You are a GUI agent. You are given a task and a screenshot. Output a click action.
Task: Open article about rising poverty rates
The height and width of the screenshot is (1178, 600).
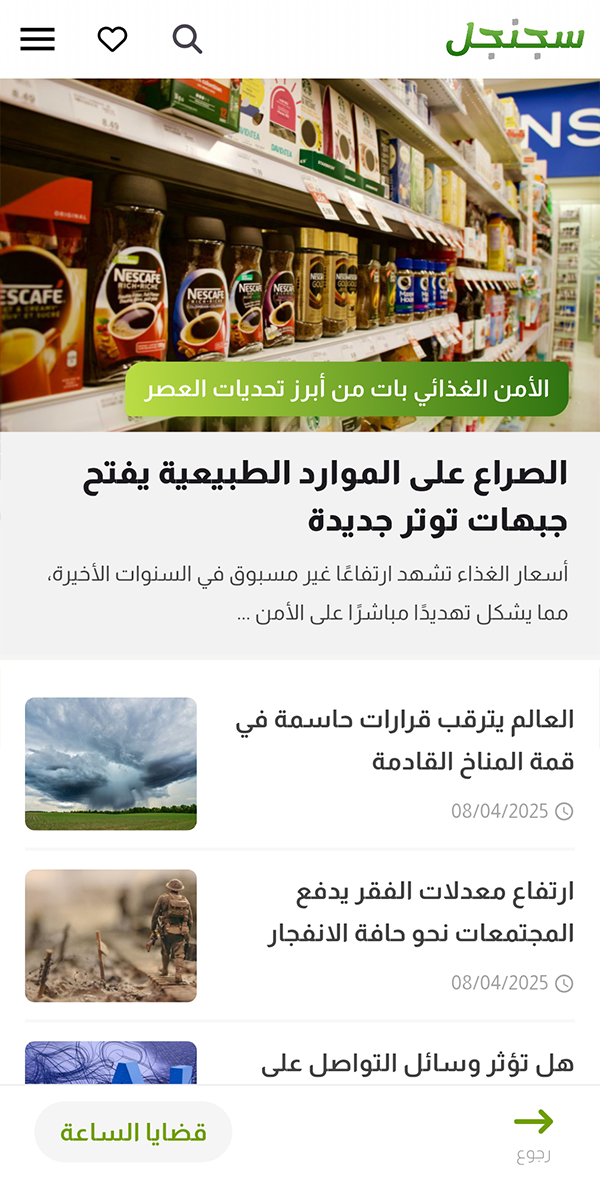420,912
